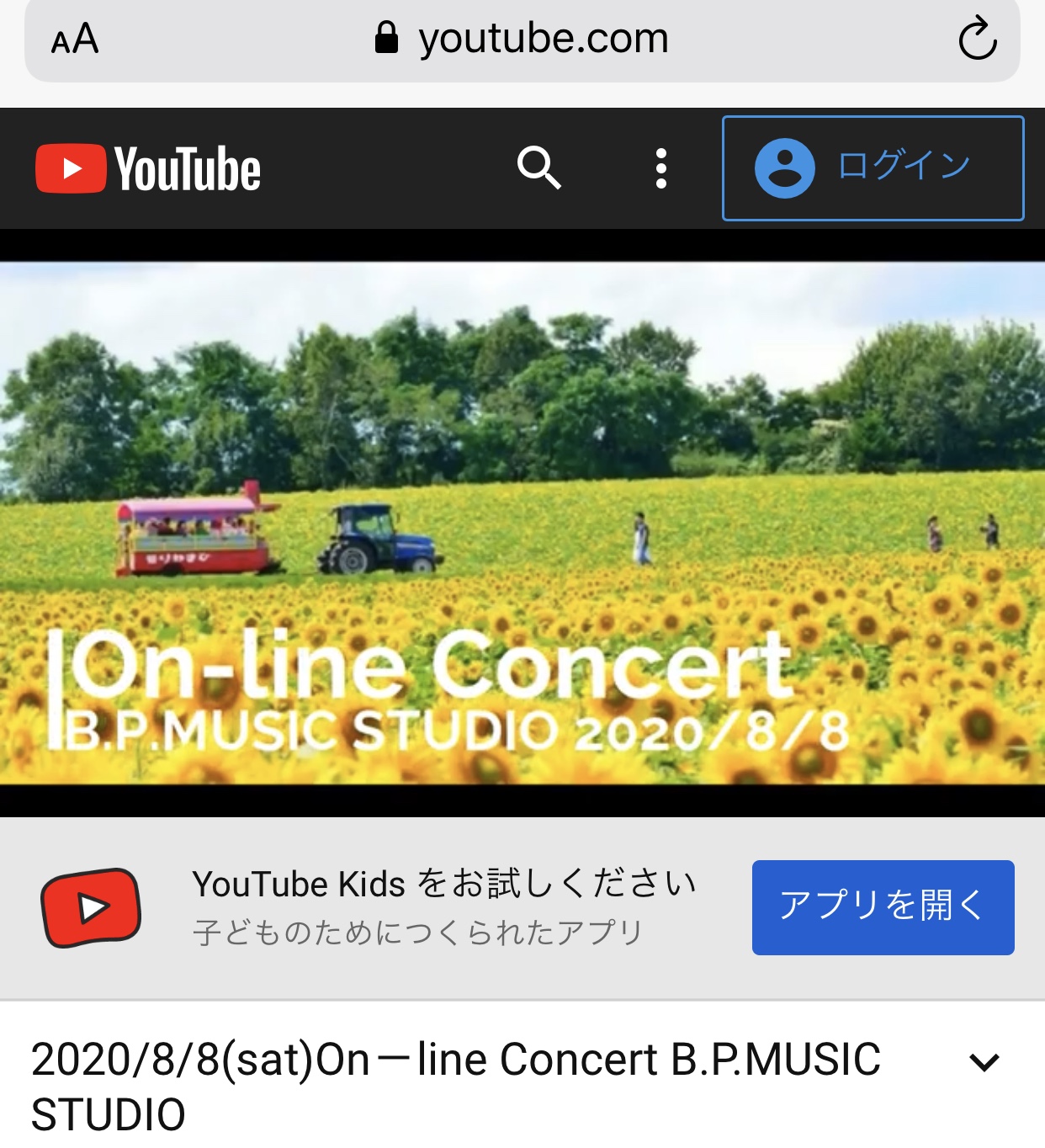Reload the page in Safari
Image resolution: width=1045 pixels, height=1148 pixels.
point(977,39)
